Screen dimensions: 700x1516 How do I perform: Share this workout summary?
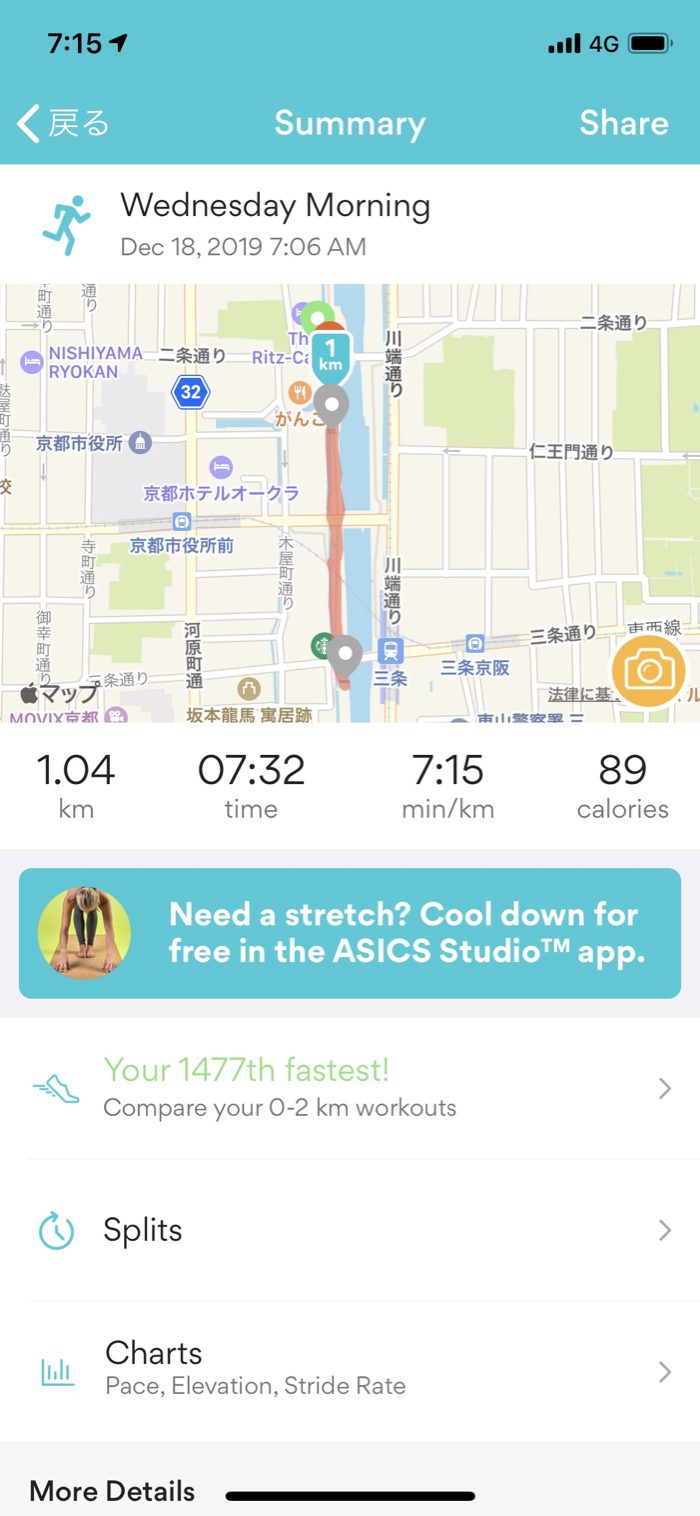(623, 124)
